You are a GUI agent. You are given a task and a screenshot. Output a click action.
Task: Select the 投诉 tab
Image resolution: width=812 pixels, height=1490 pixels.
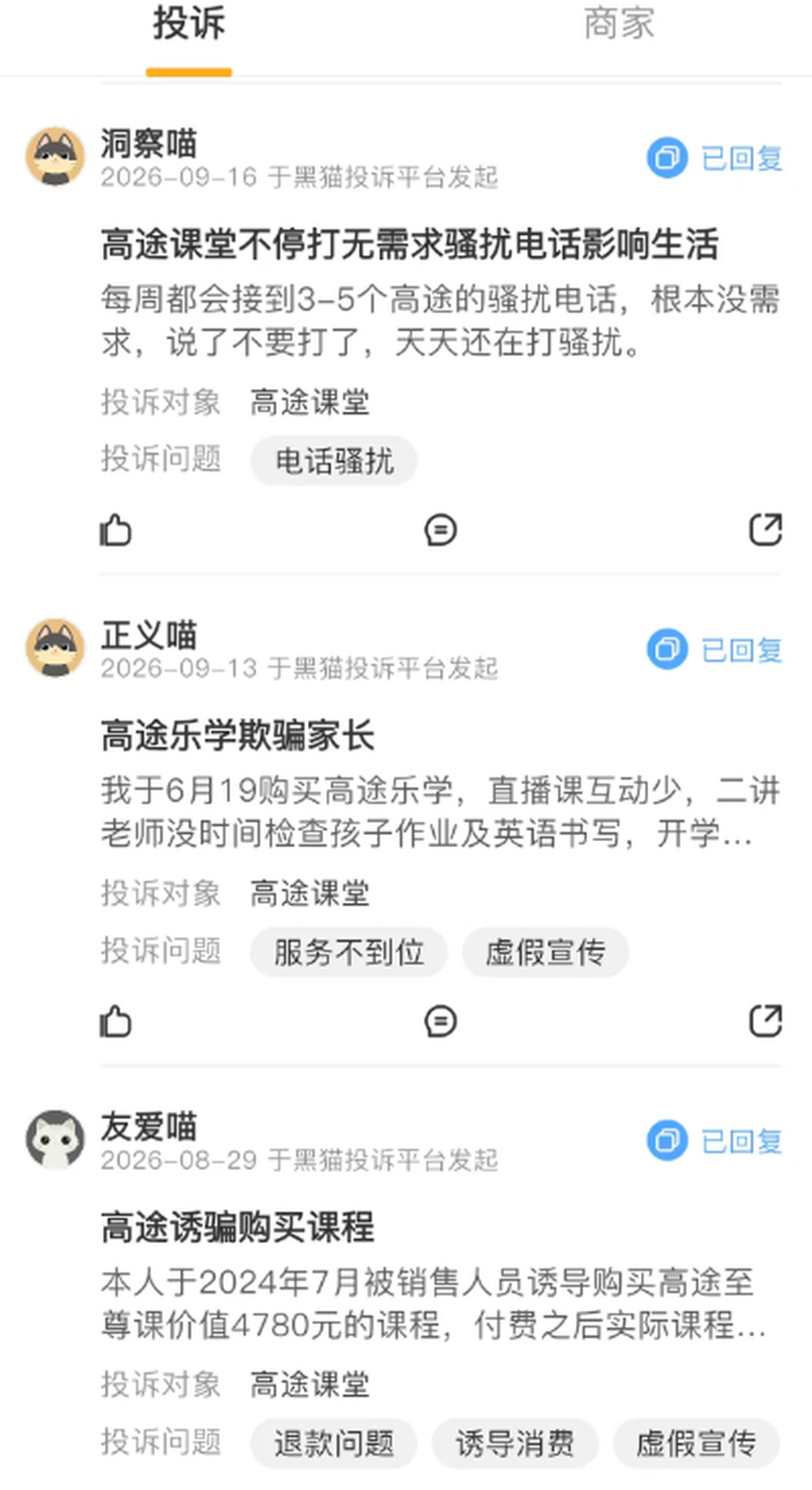tap(189, 24)
